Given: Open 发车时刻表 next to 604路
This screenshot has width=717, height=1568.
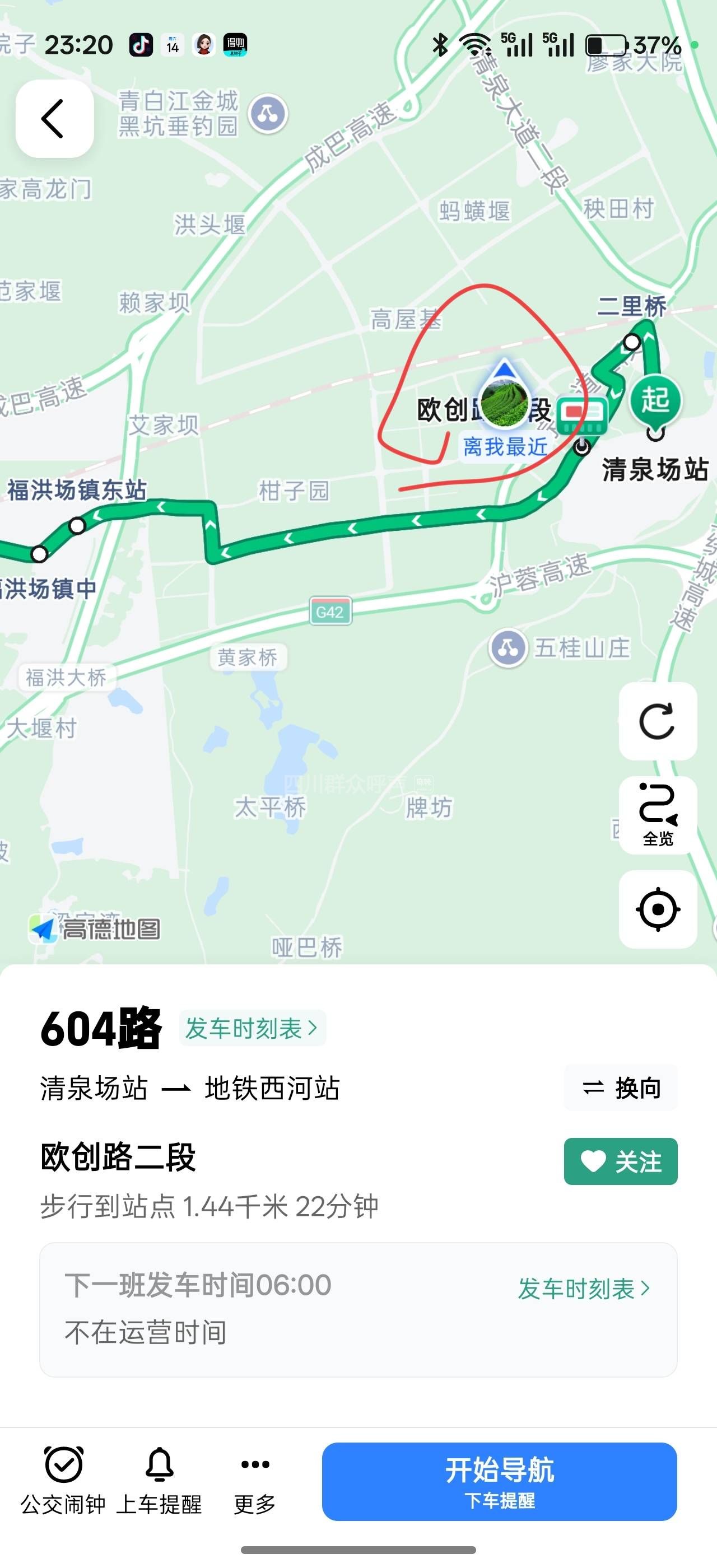Looking at the screenshot, I should (252, 1029).
